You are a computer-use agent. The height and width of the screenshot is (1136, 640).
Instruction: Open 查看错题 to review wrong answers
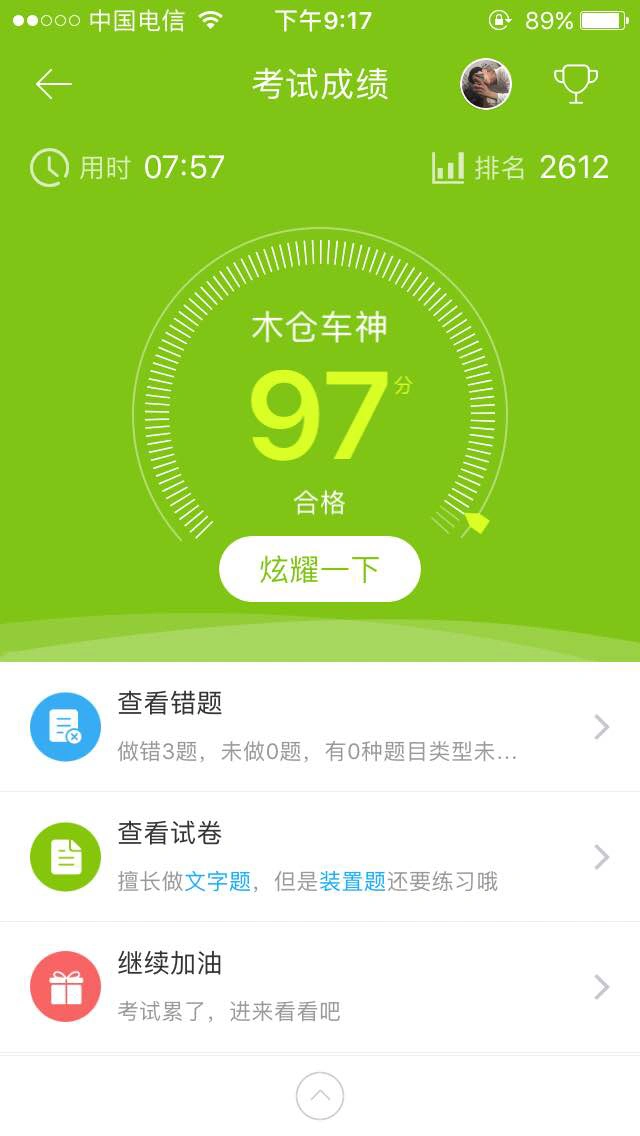click(x=320, y=726)
